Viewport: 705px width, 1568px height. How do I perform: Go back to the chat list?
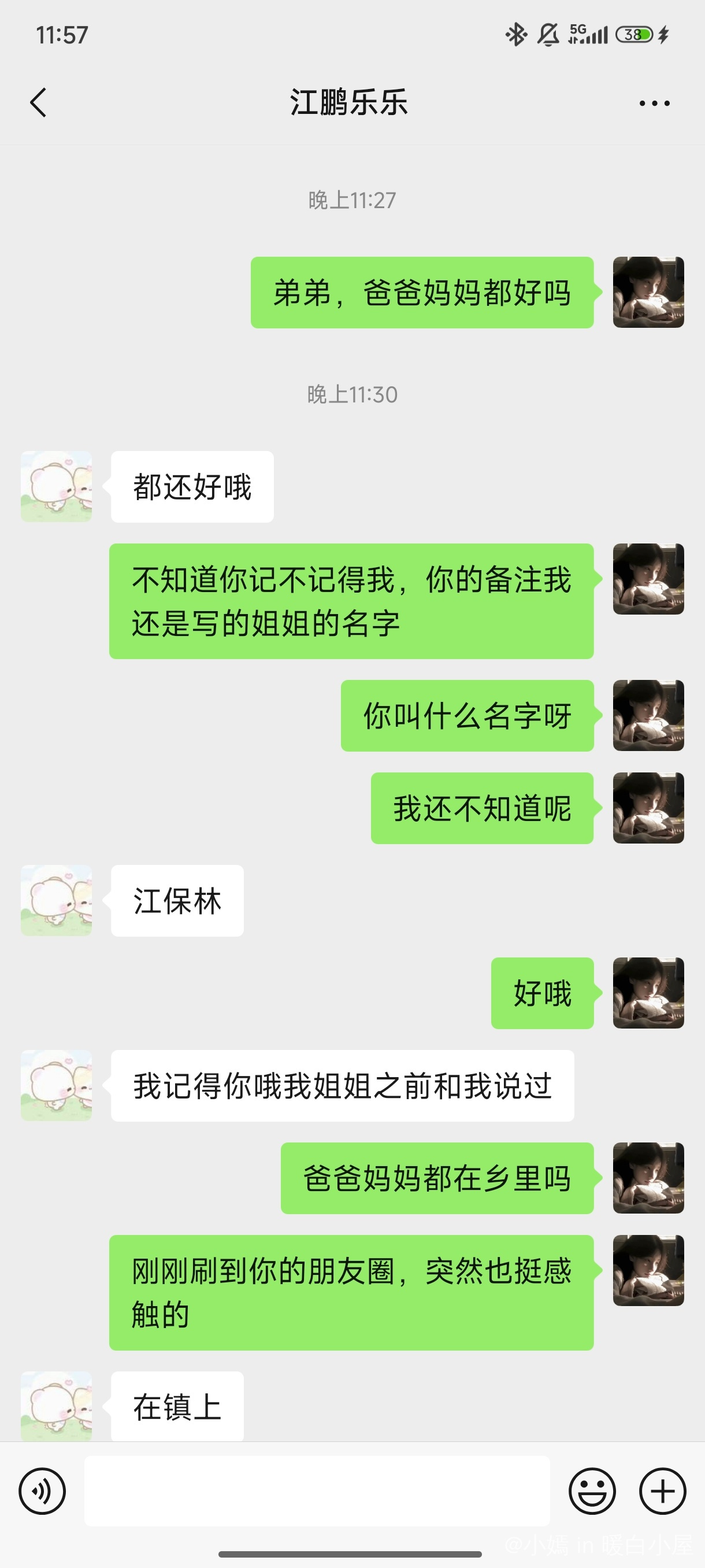point(38,102)
